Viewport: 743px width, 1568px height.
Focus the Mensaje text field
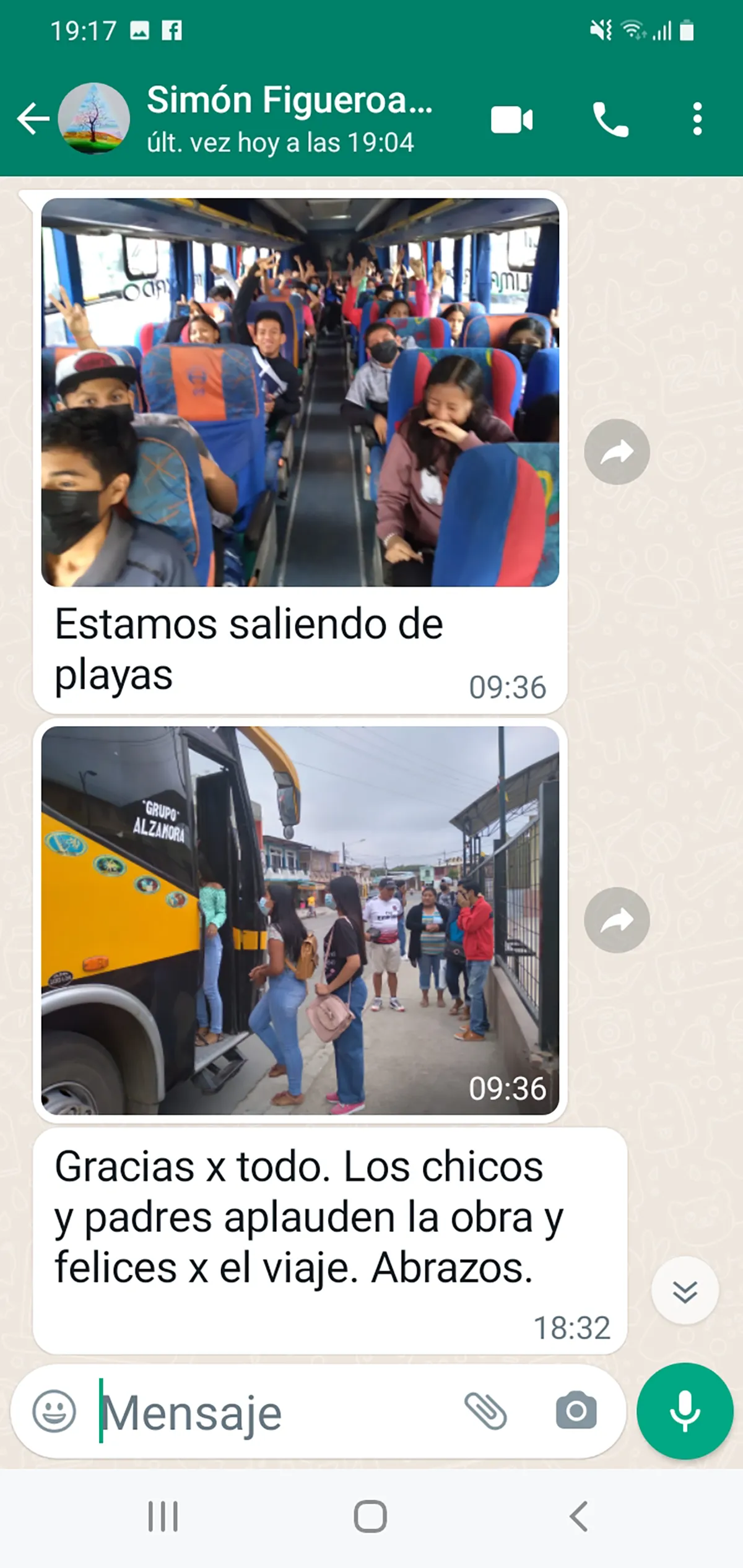(272, 1412)
